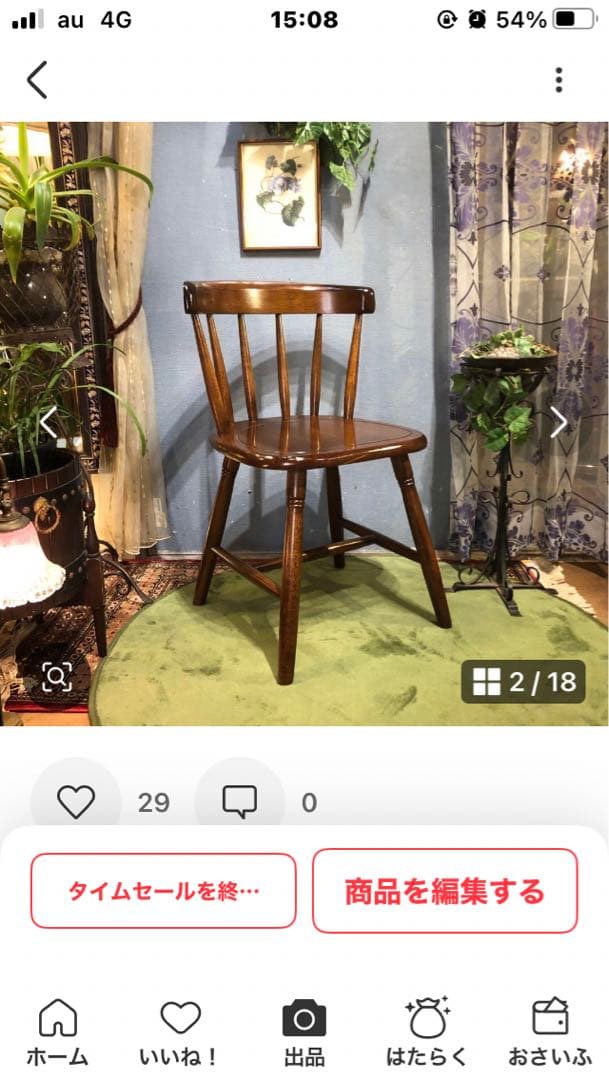This screenshot has height=1080, width=609.
Task: Open the おさいふ wallet tab
Action: [x=550, y=1032]
